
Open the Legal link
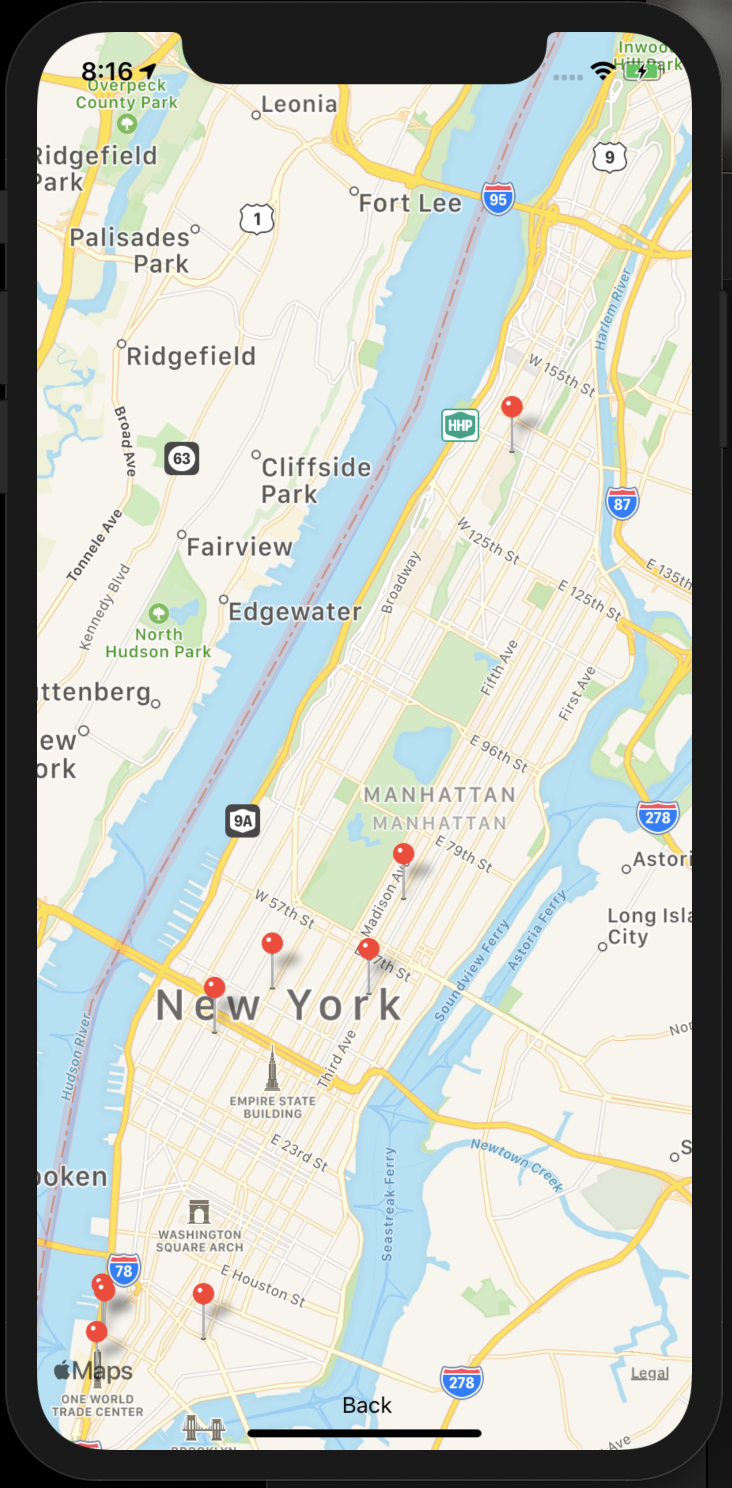click(x=649, y=1373)
